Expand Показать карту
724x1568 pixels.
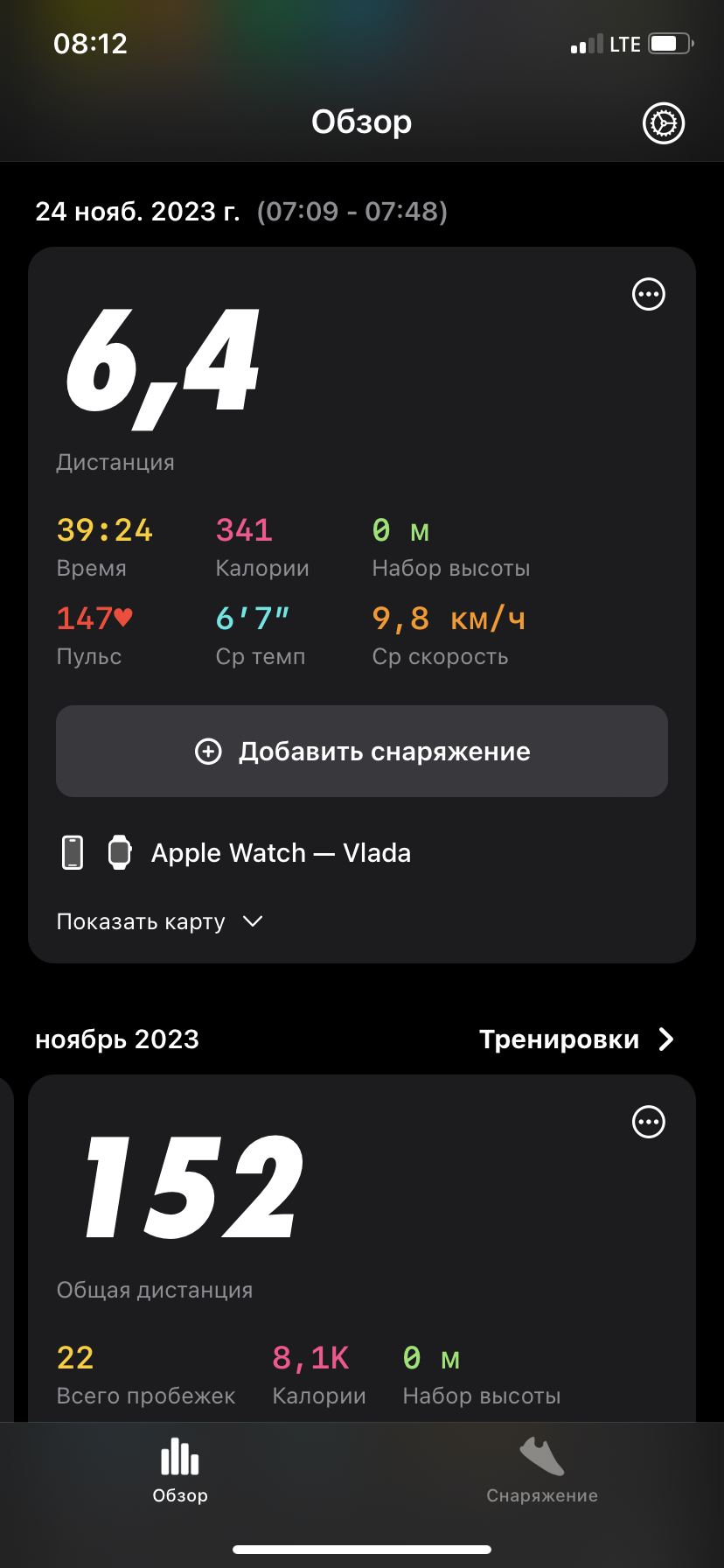160,921
